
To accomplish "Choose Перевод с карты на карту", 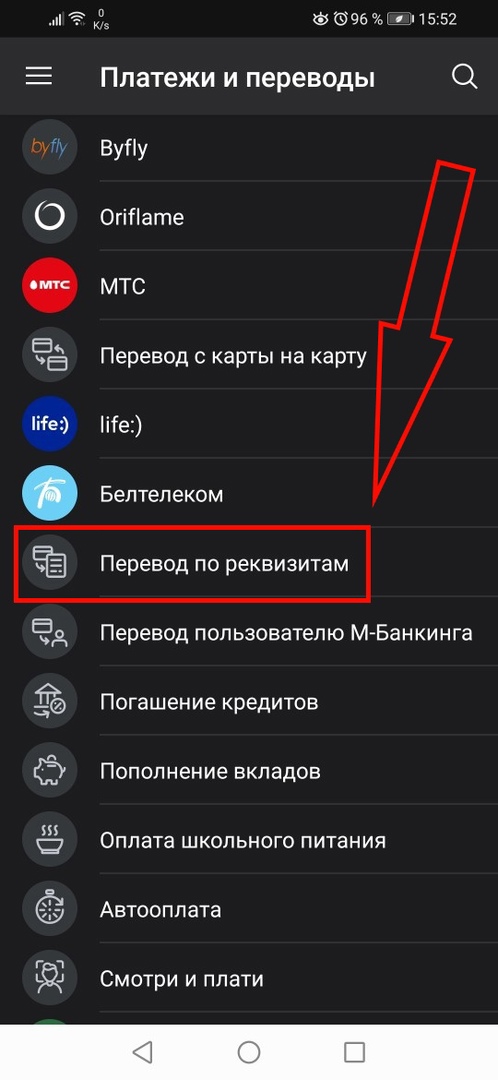I will [249, 356].
